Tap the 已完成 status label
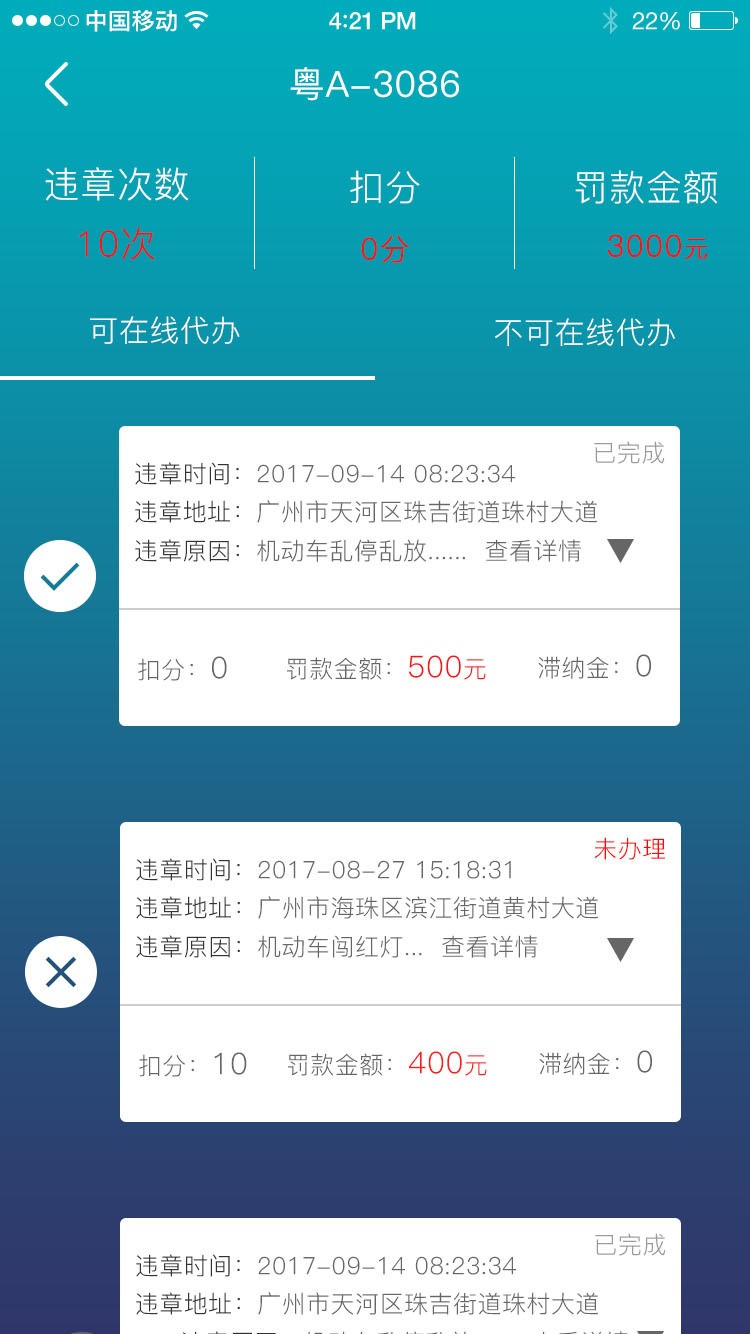The image size is (750, 1334). pos(628,454)
